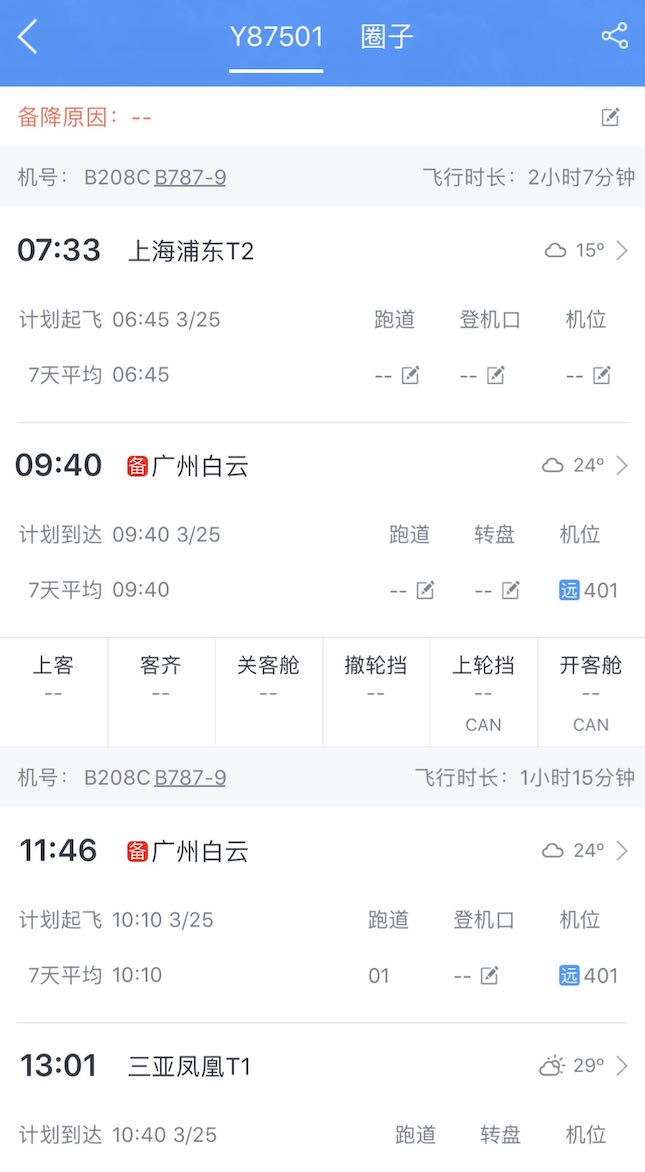Open the first B787-9 aircraft type link

point(190,178)
